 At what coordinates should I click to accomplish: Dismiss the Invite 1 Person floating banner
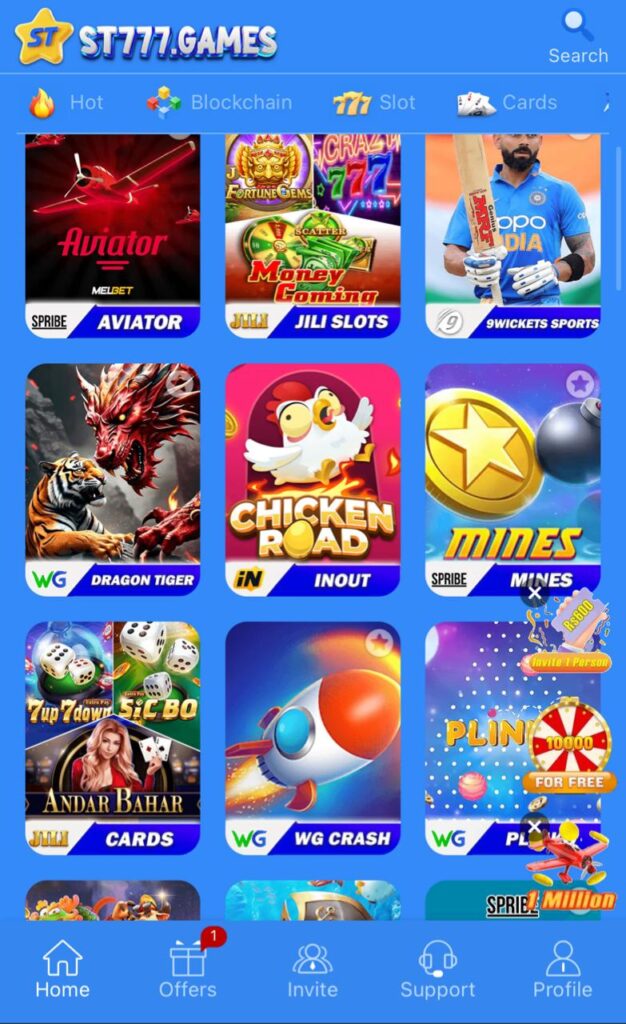[x=535, y=594]
